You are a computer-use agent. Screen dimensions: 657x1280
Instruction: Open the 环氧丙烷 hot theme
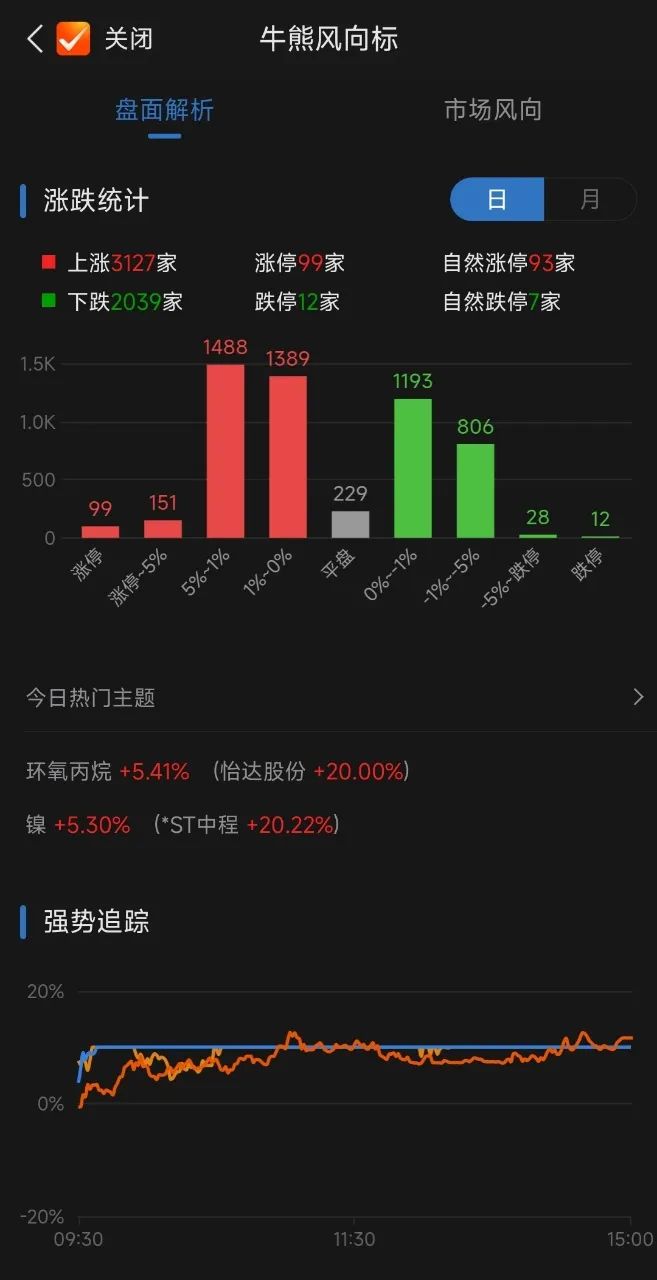click(69, 771)
